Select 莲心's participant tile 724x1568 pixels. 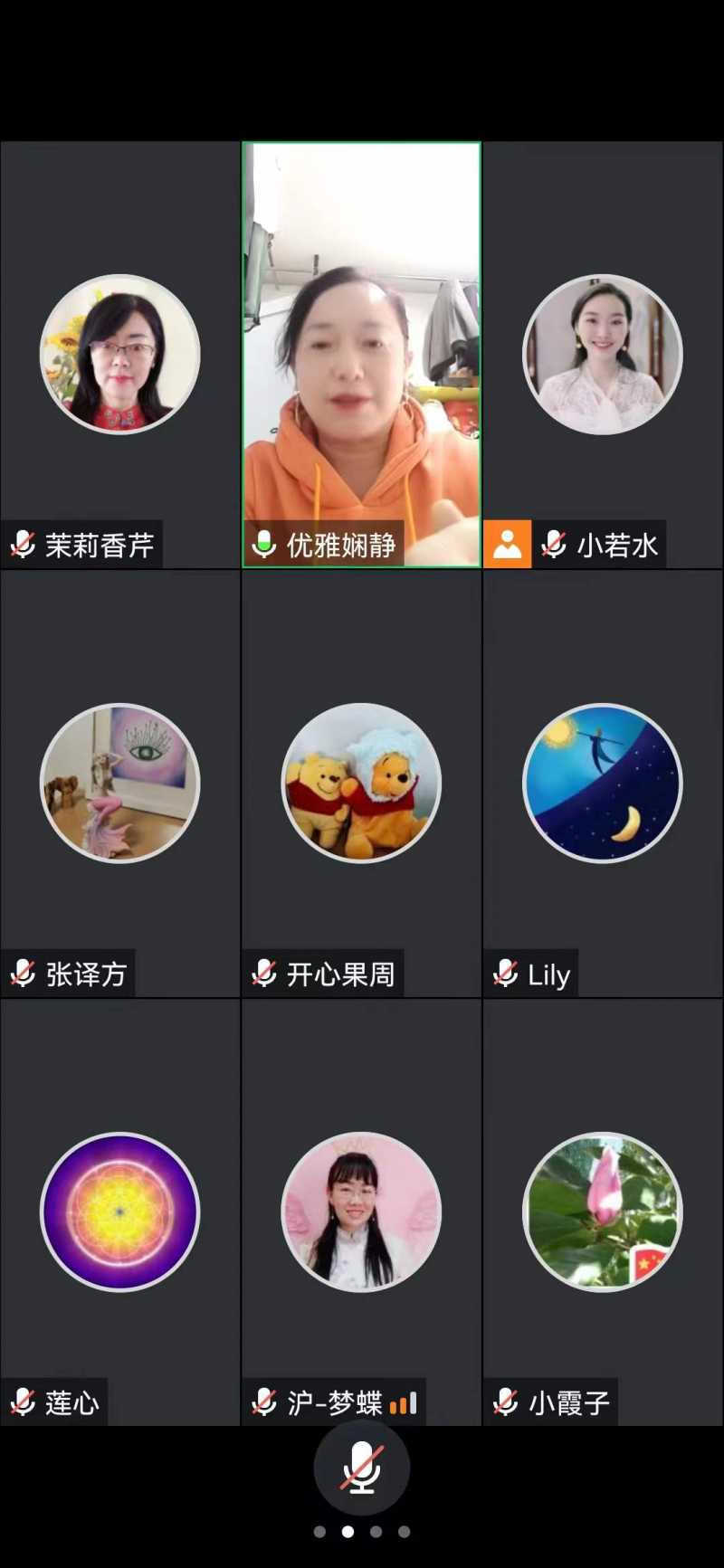pos(119,1212)
